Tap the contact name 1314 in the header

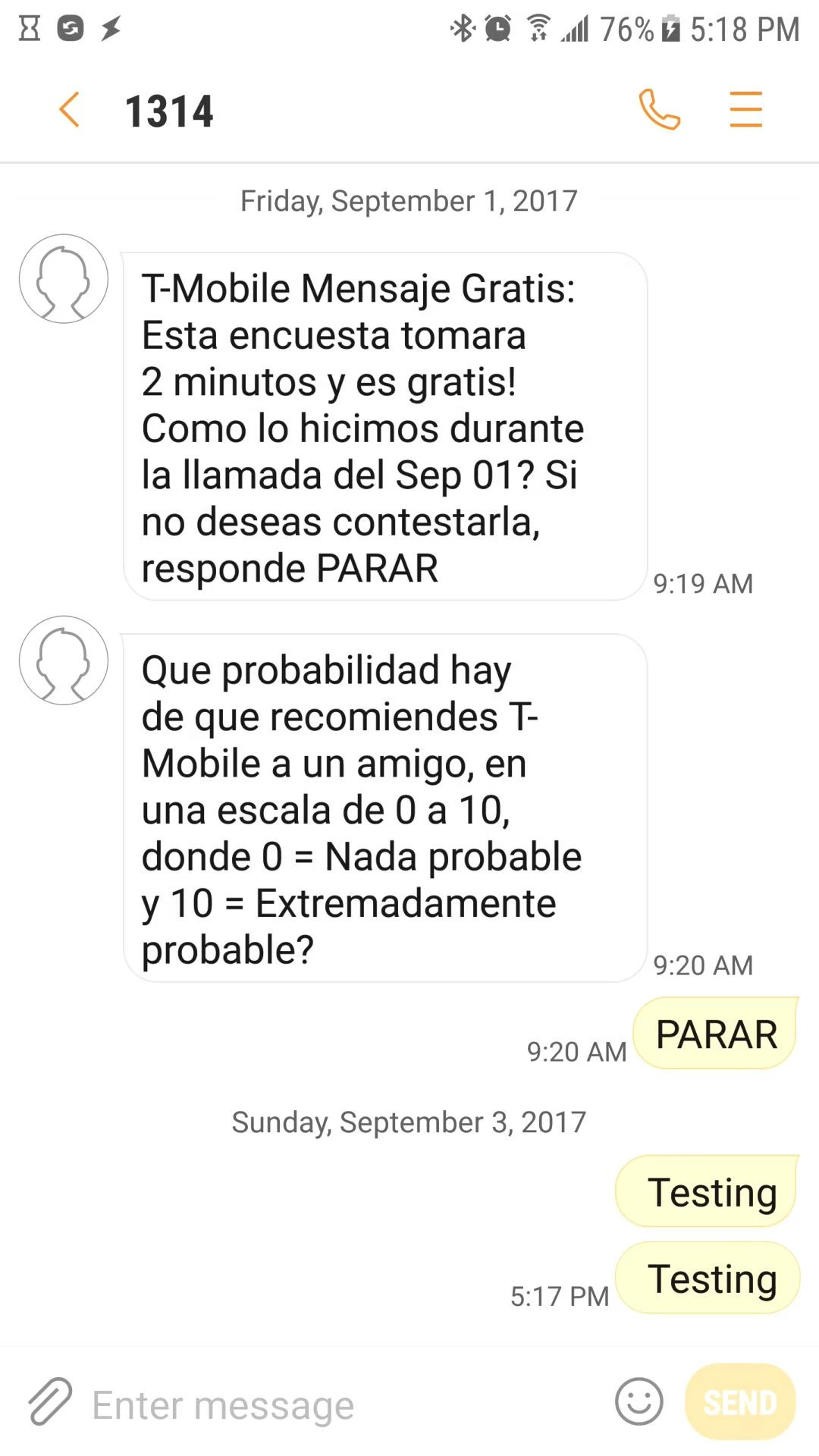coord(168,111)
